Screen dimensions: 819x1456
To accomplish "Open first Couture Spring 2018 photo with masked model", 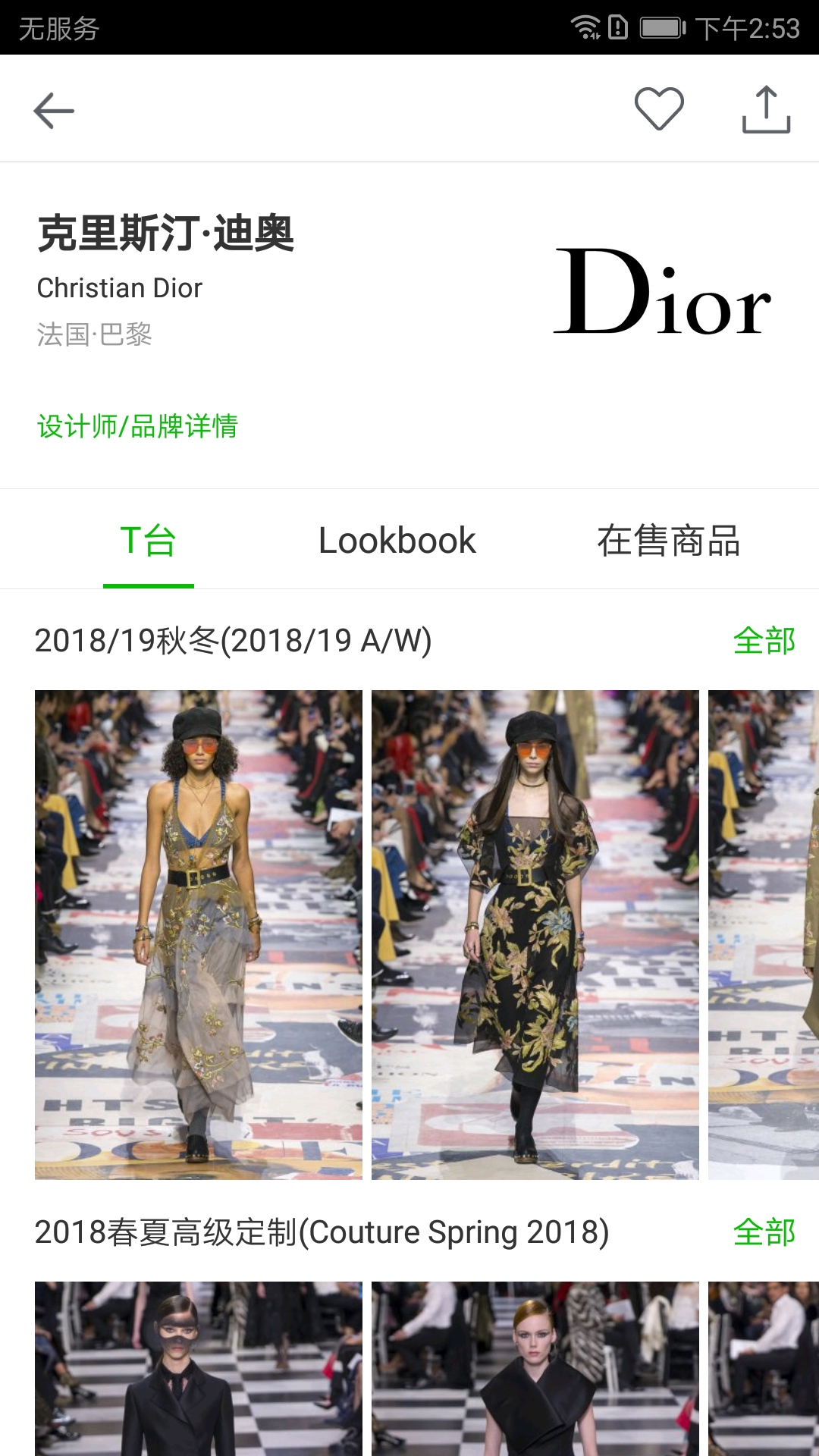I will click(199, 1369).
